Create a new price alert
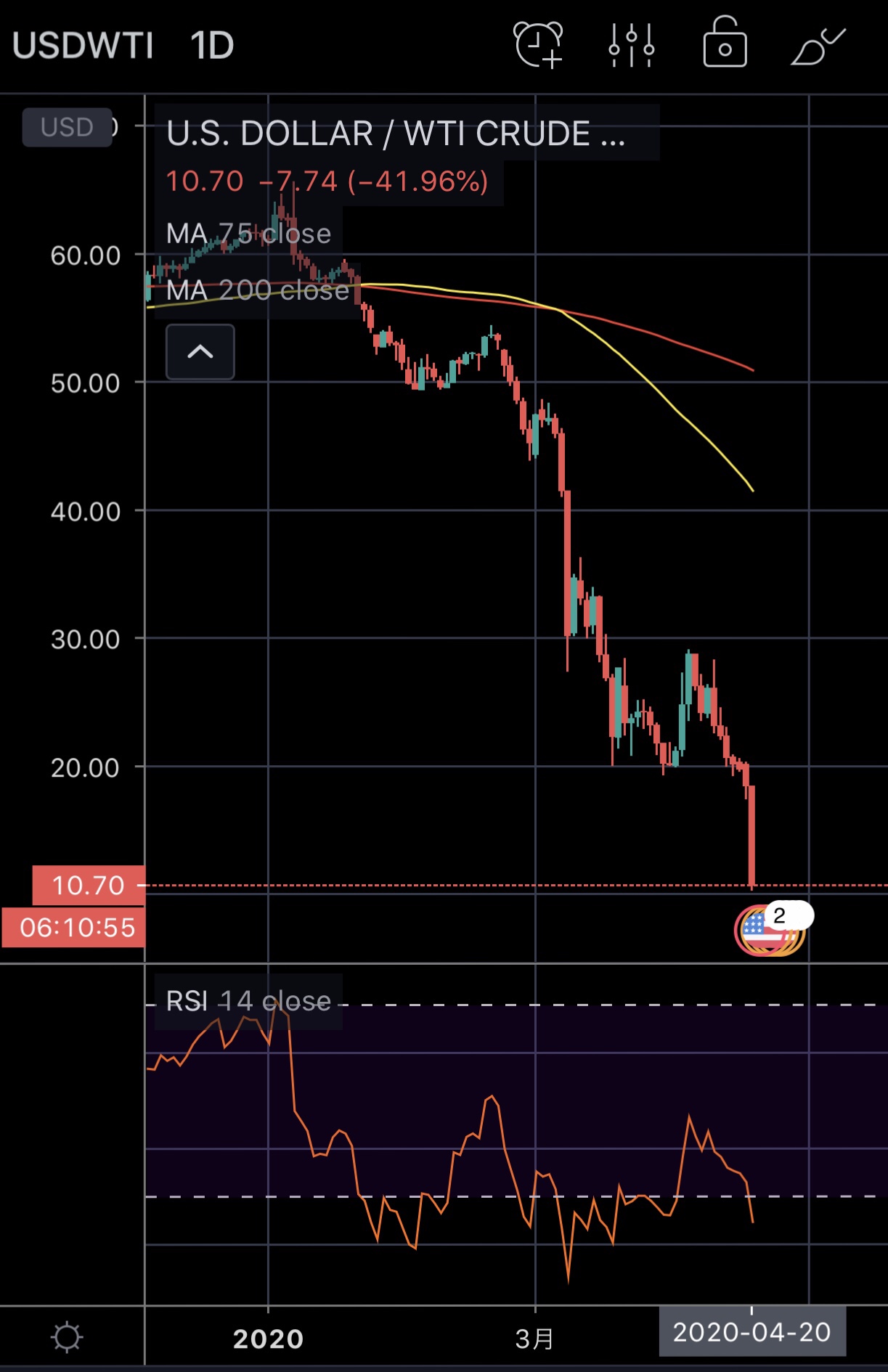The height and width of the screenshot is (1372, 888). [538, 46]
